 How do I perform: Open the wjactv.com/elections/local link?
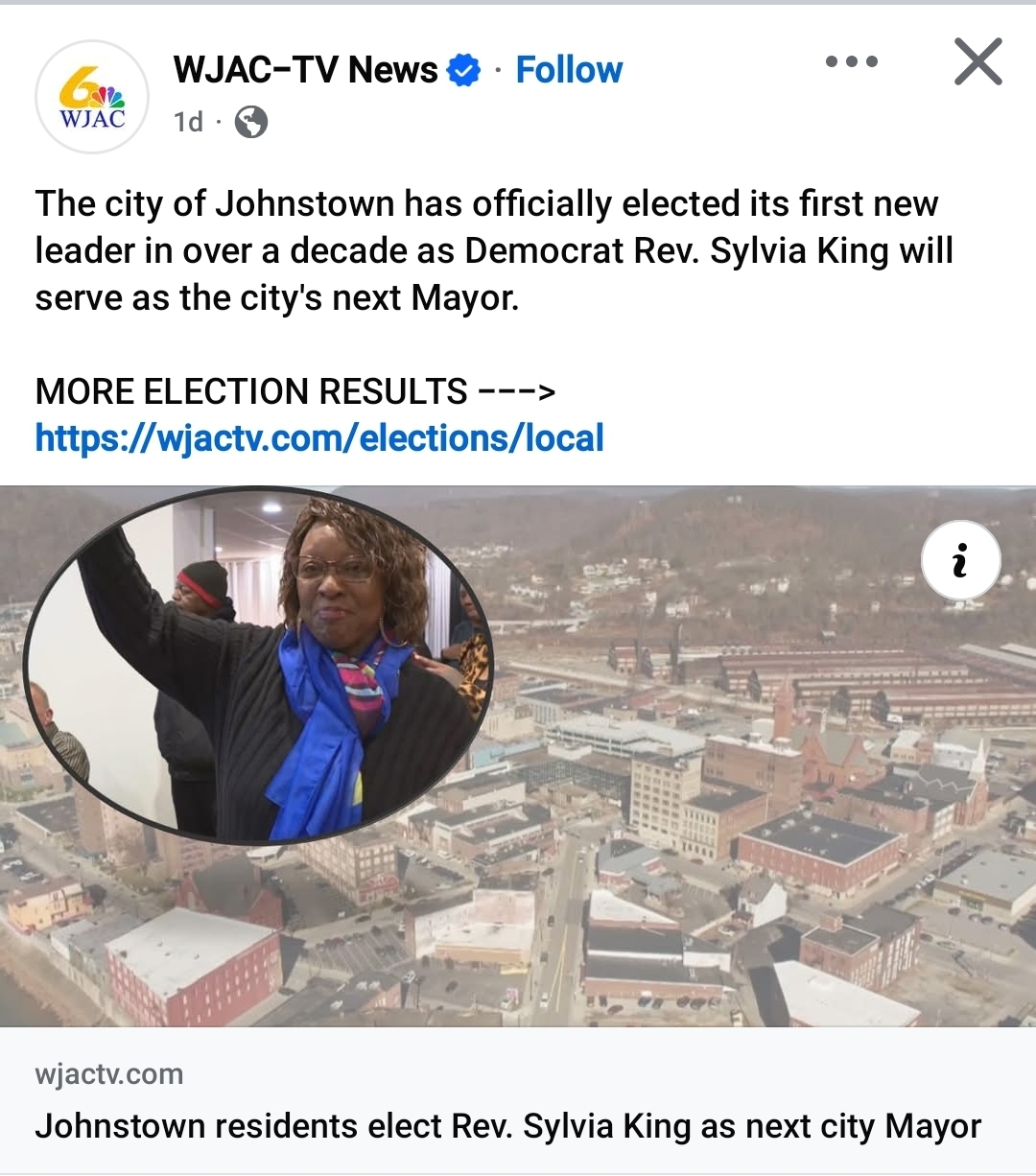[319, 438]
